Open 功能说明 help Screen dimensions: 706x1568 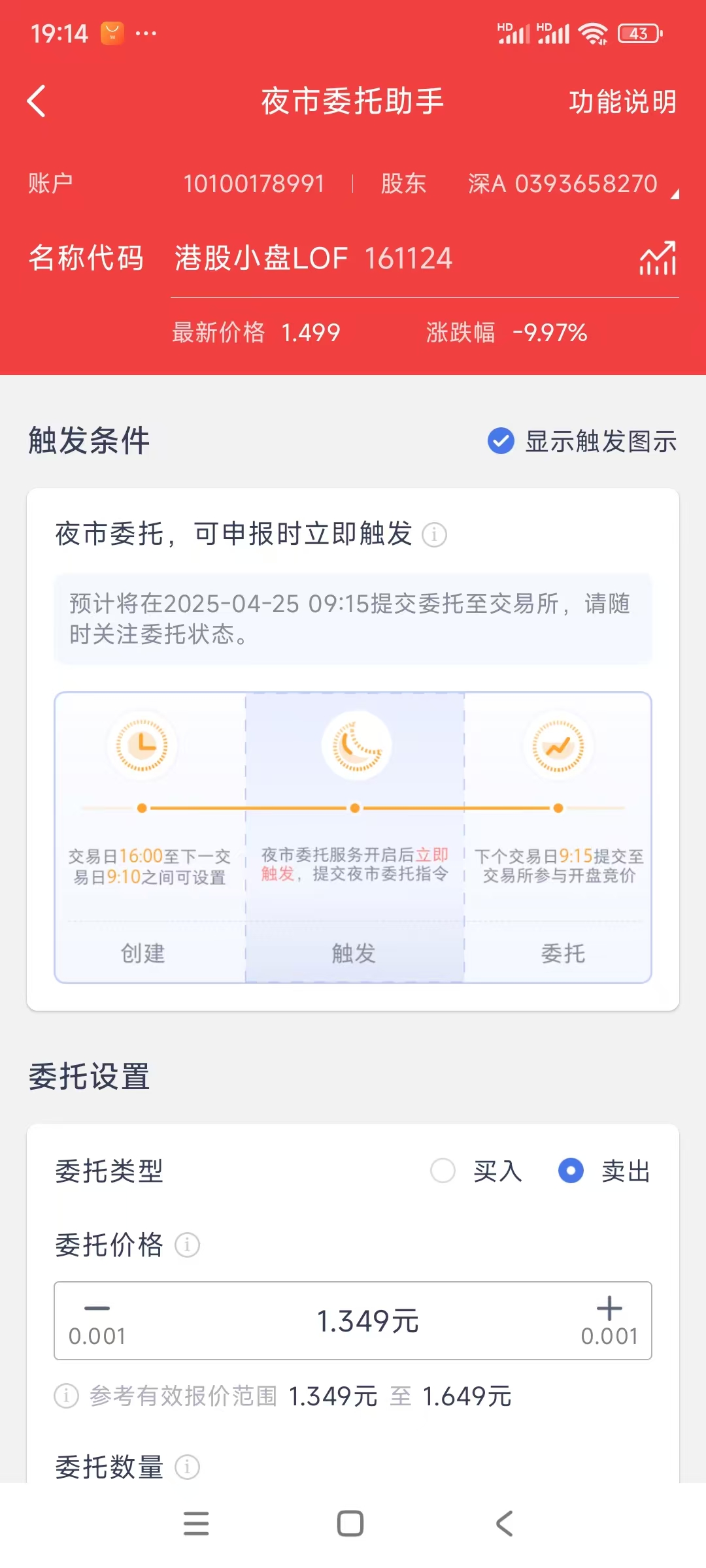pyautogui.click(x=622, y=102)
